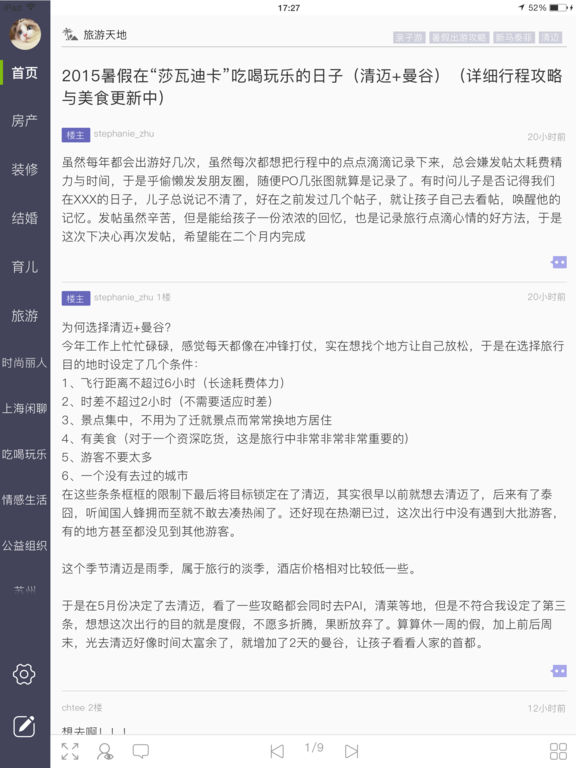Screen dimensions: 576x768
Task: Enter full-screen reading mode
Action: point(70,751)
